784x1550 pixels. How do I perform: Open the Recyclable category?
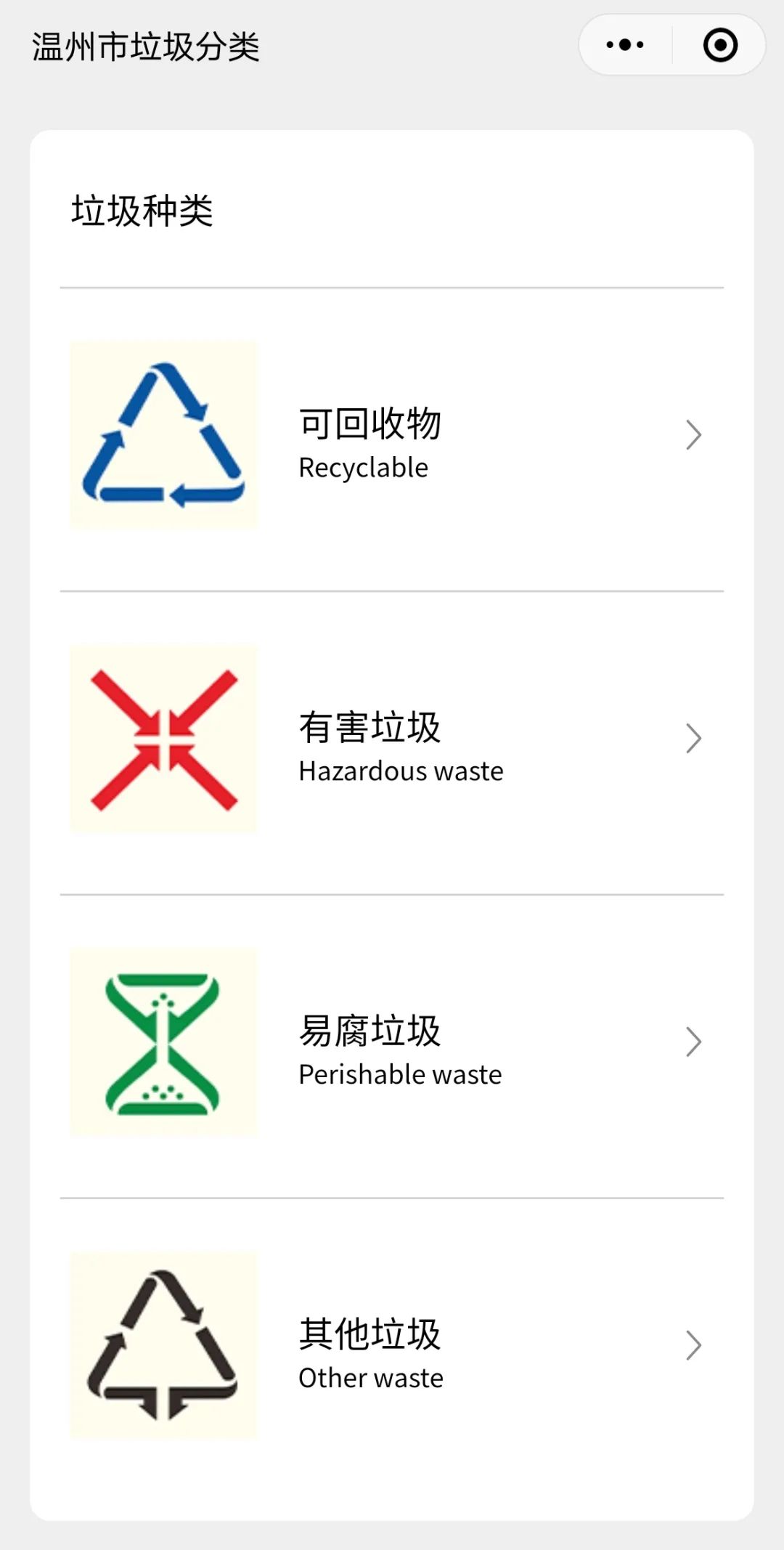tap(392, 437)
